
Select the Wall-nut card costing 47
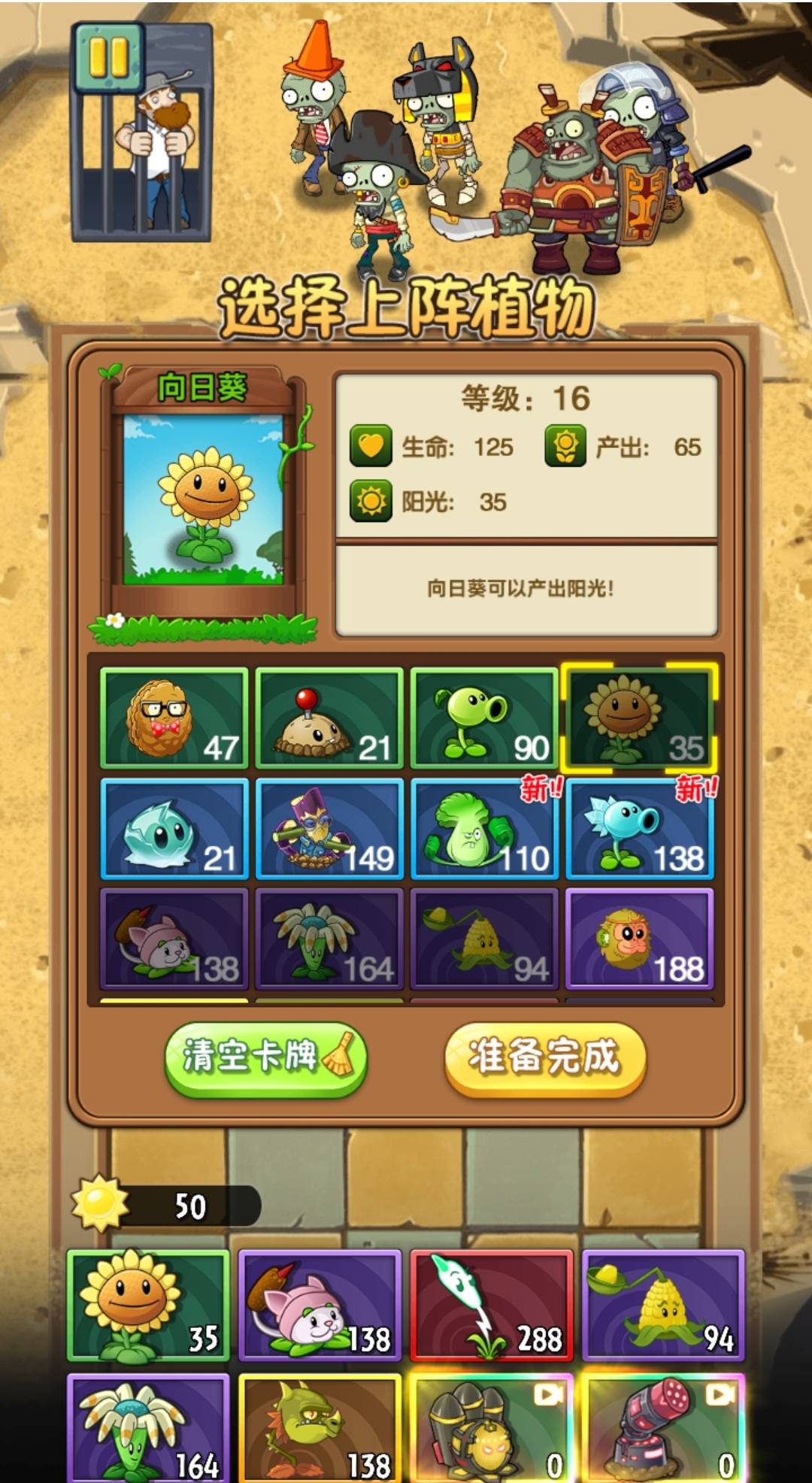(x=174, y=718)
